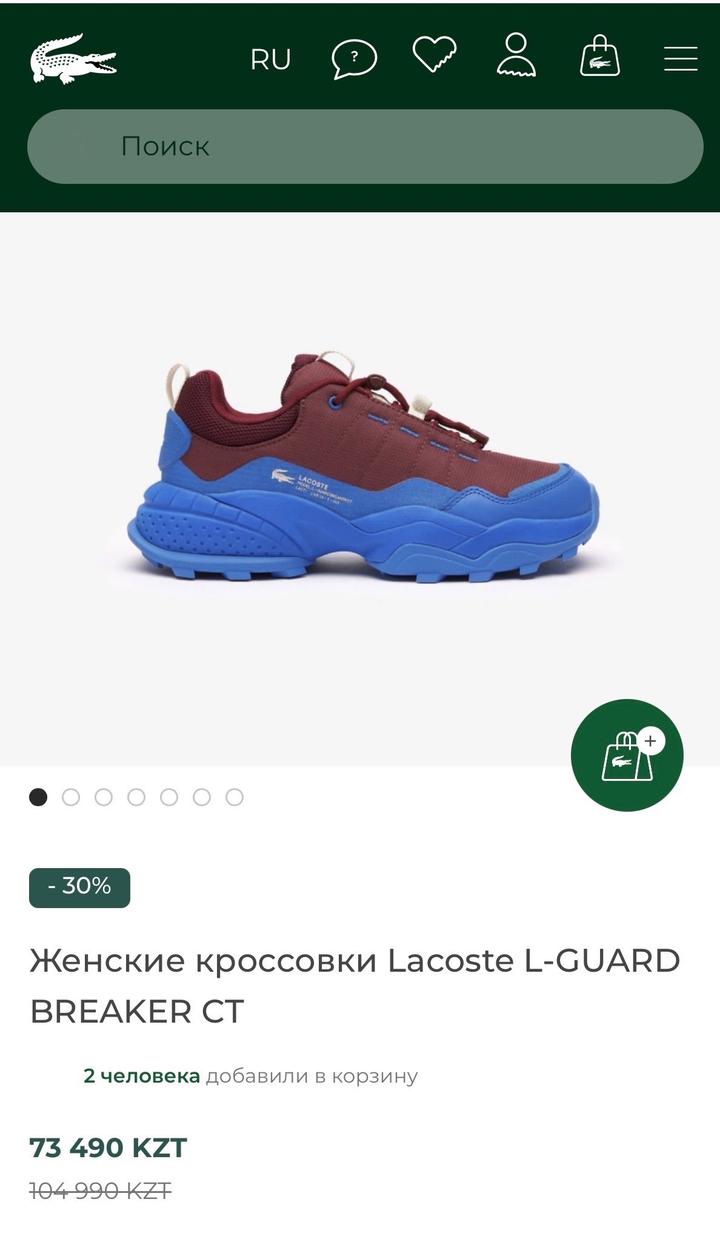Add sneakers to cart with floating button

tap(627, 755)
